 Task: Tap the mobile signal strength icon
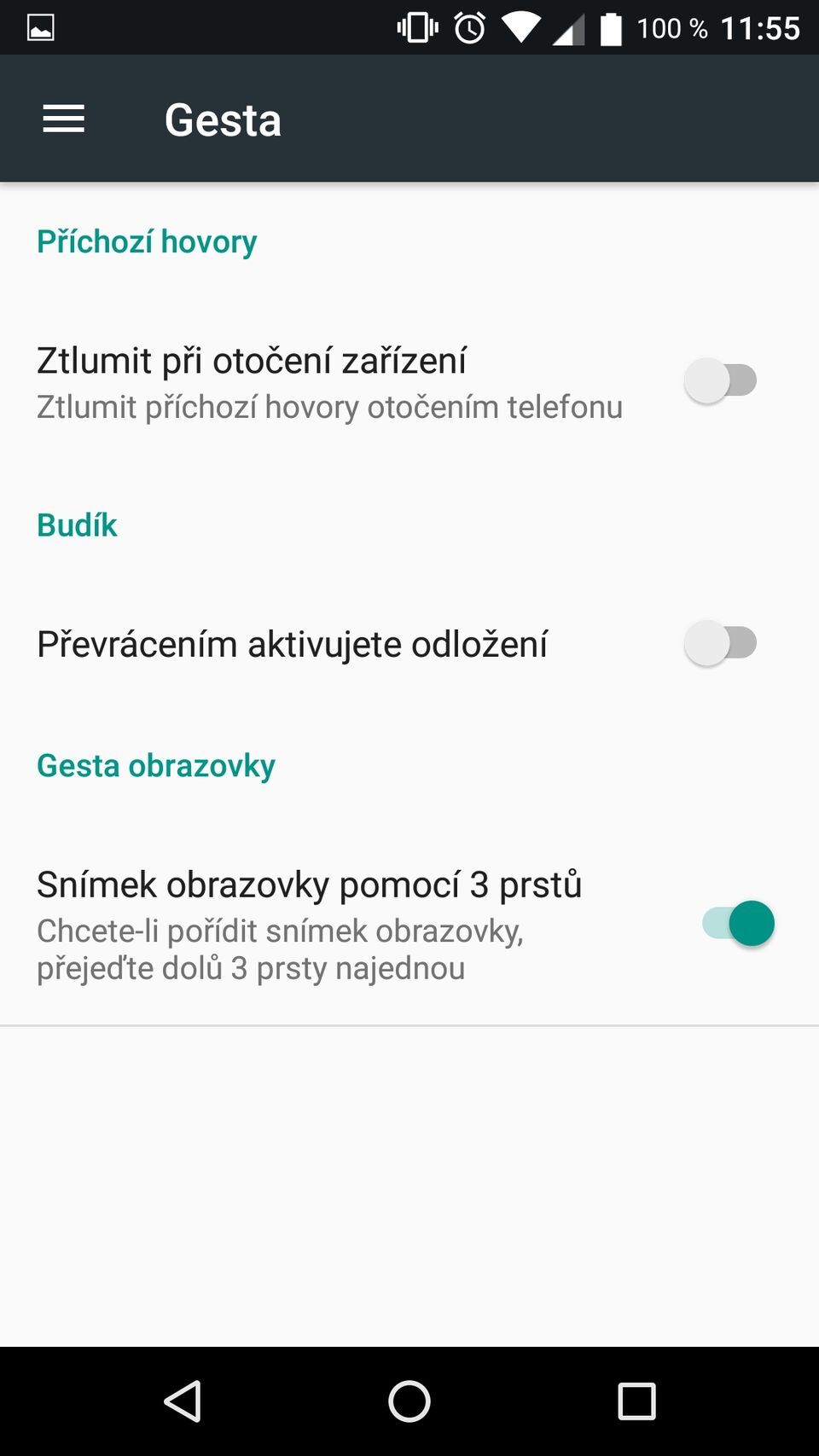567,26
